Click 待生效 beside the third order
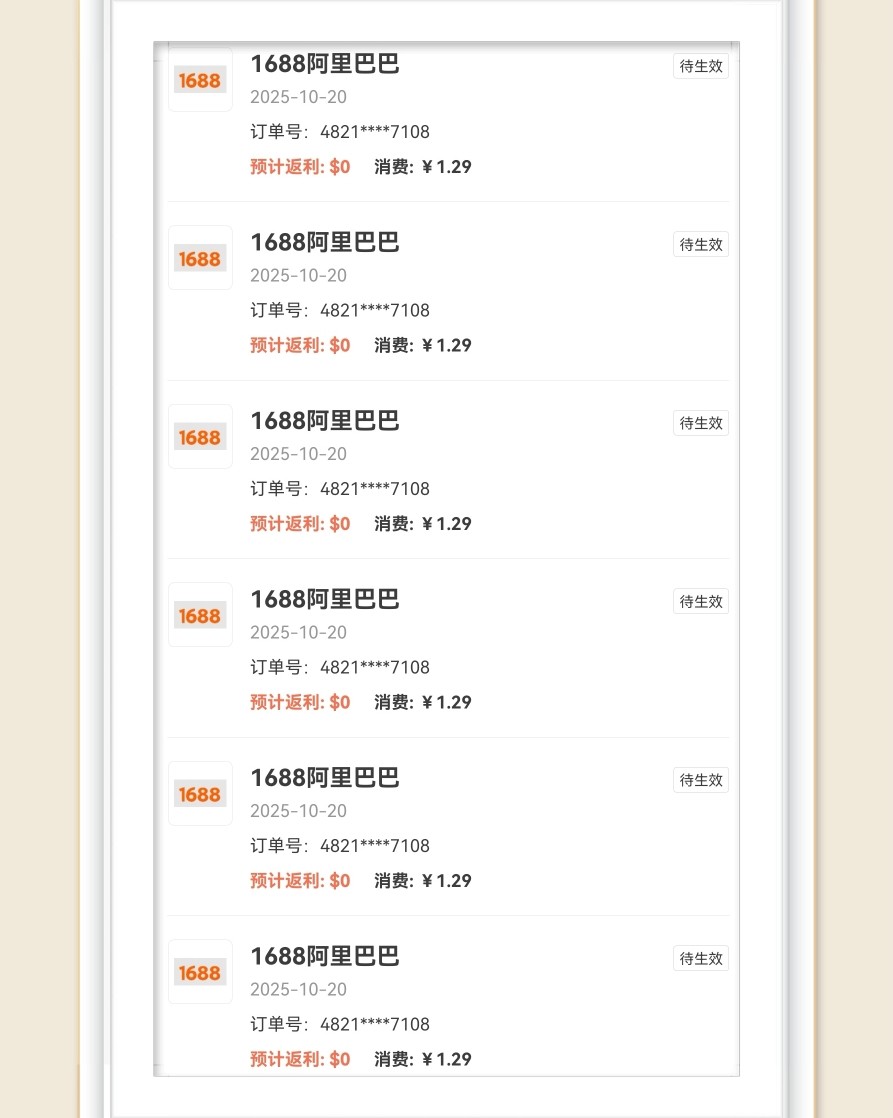Screen dimensions: 893x1118 (x=700, y=422)
